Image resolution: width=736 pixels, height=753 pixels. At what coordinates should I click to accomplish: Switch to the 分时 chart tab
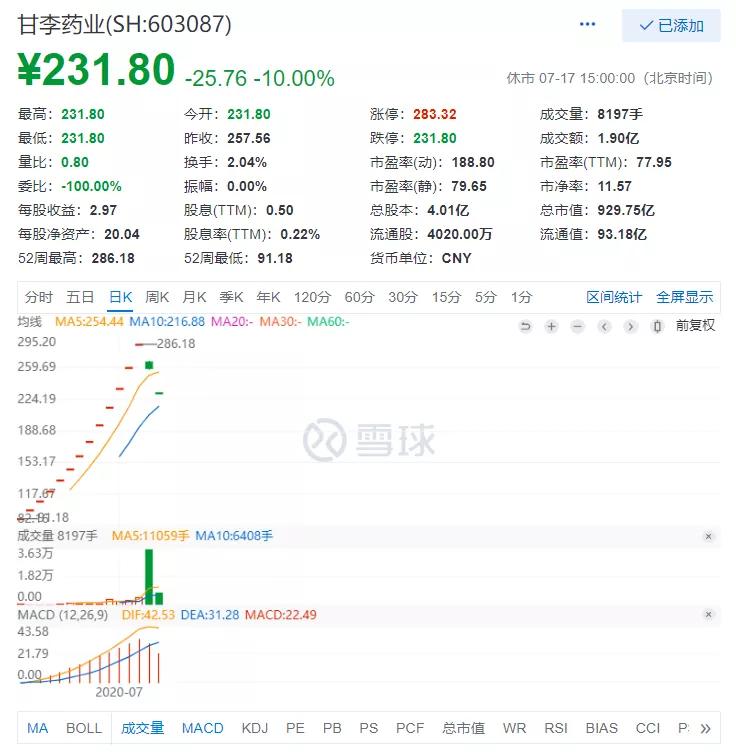(39, 297)
